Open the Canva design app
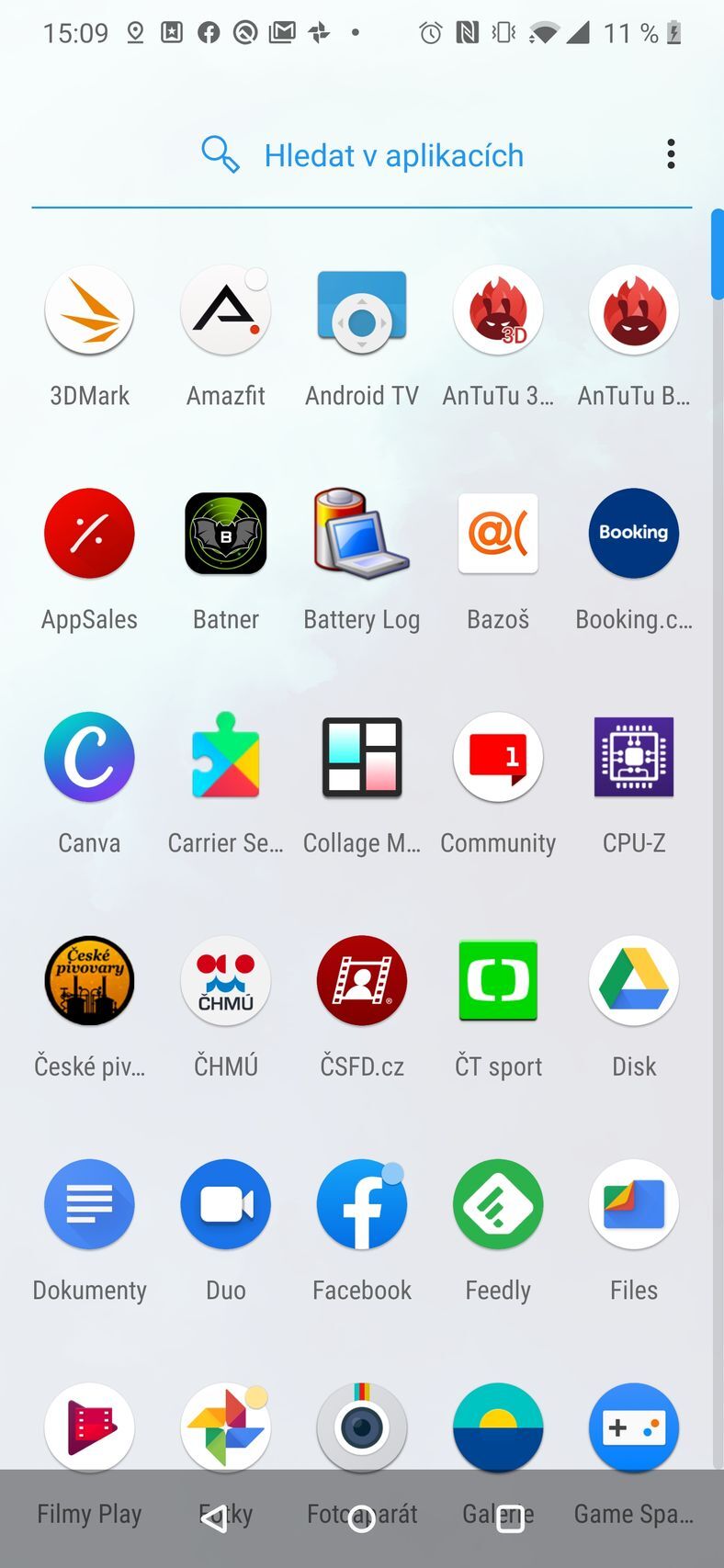Screen dimensions: 724x1568 pos(89,757)
